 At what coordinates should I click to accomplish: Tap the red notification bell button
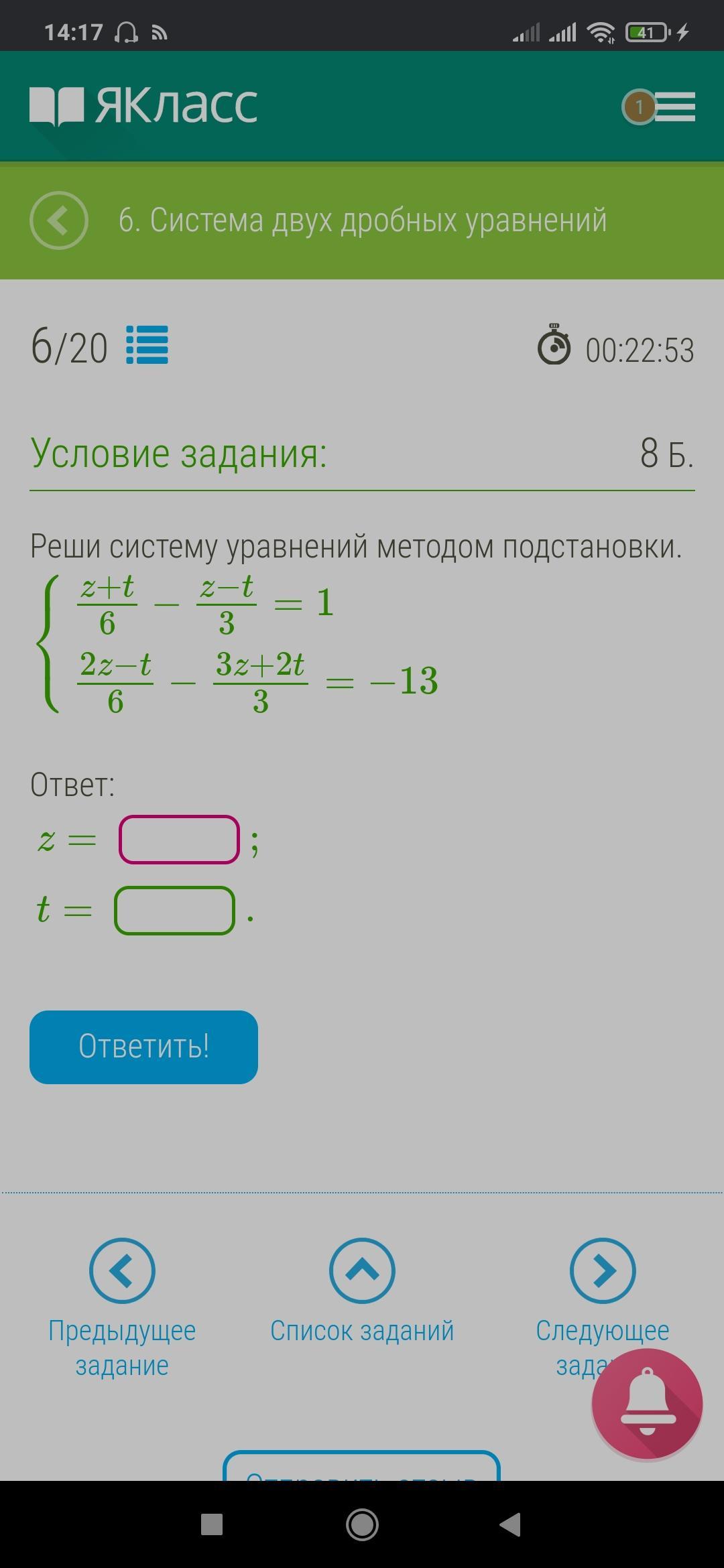(x=647, y=1404)
